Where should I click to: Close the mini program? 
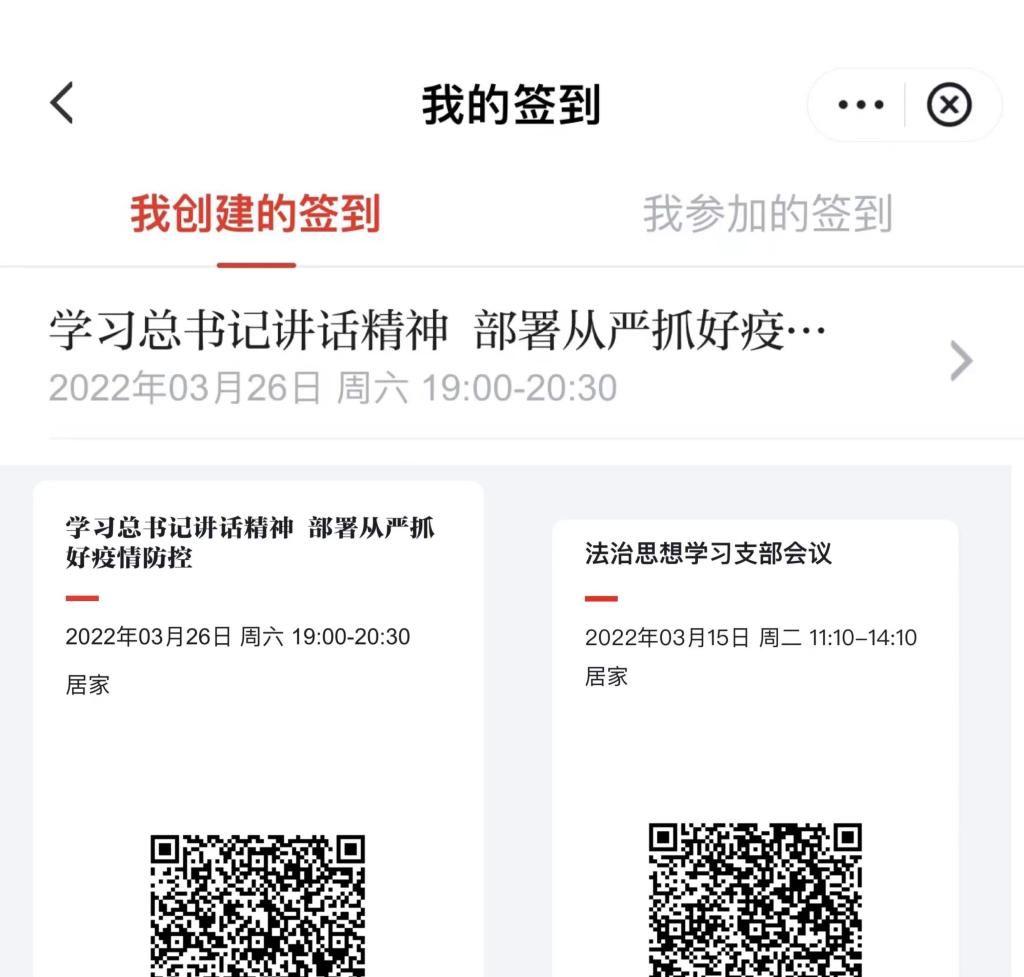tap(949, 105)
